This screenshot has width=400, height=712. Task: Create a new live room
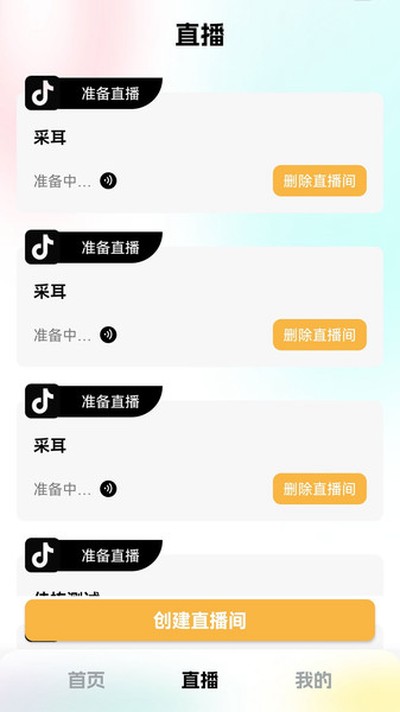point(200,620)
